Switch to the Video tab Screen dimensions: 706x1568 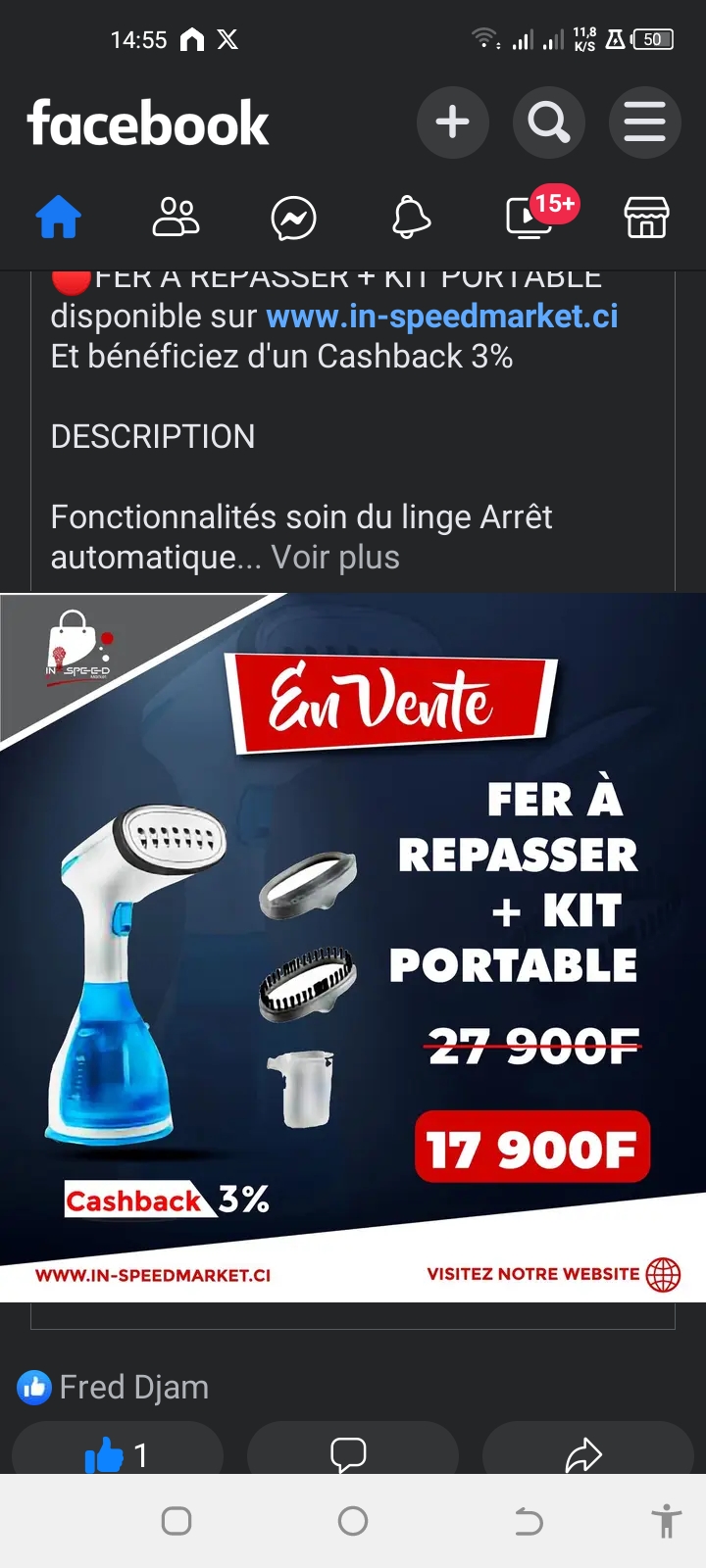pyautogui.click(x=530, y=217)
